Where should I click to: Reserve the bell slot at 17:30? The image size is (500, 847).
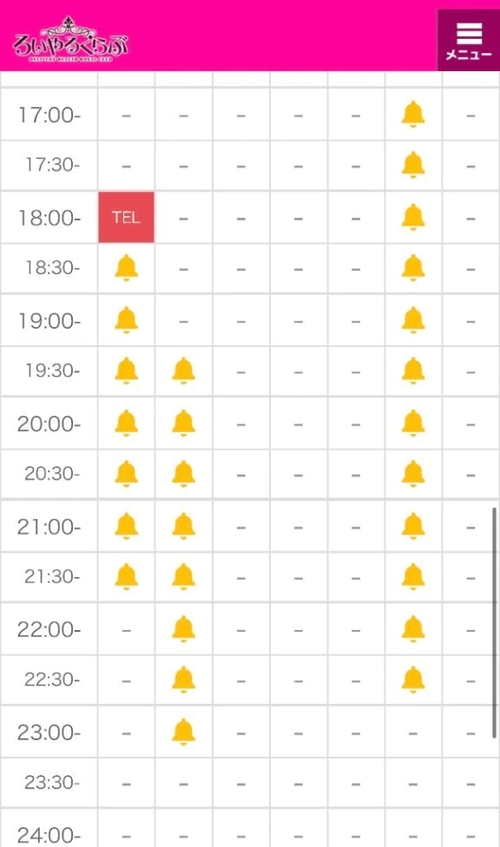[x=413, y=165]
